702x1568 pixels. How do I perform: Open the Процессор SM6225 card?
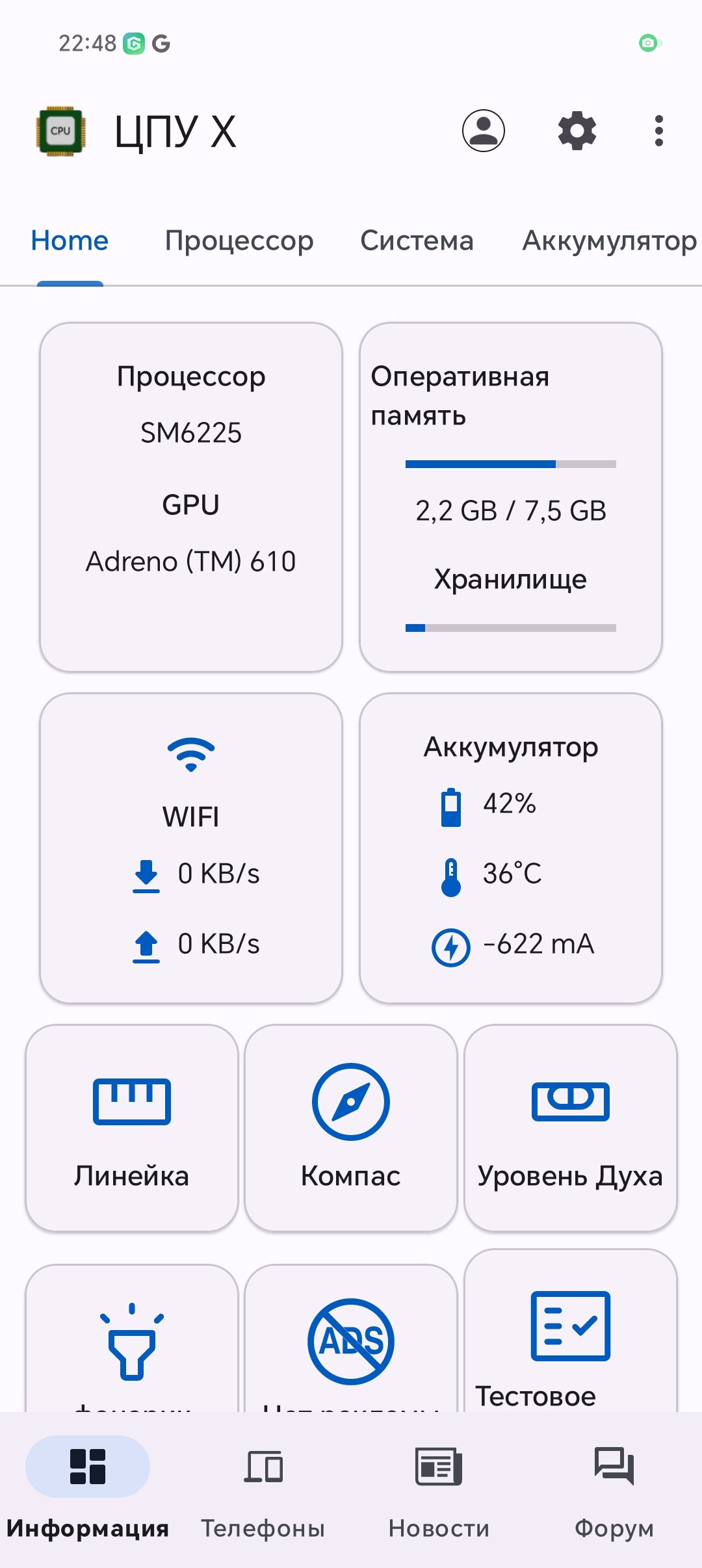[191, 497]
